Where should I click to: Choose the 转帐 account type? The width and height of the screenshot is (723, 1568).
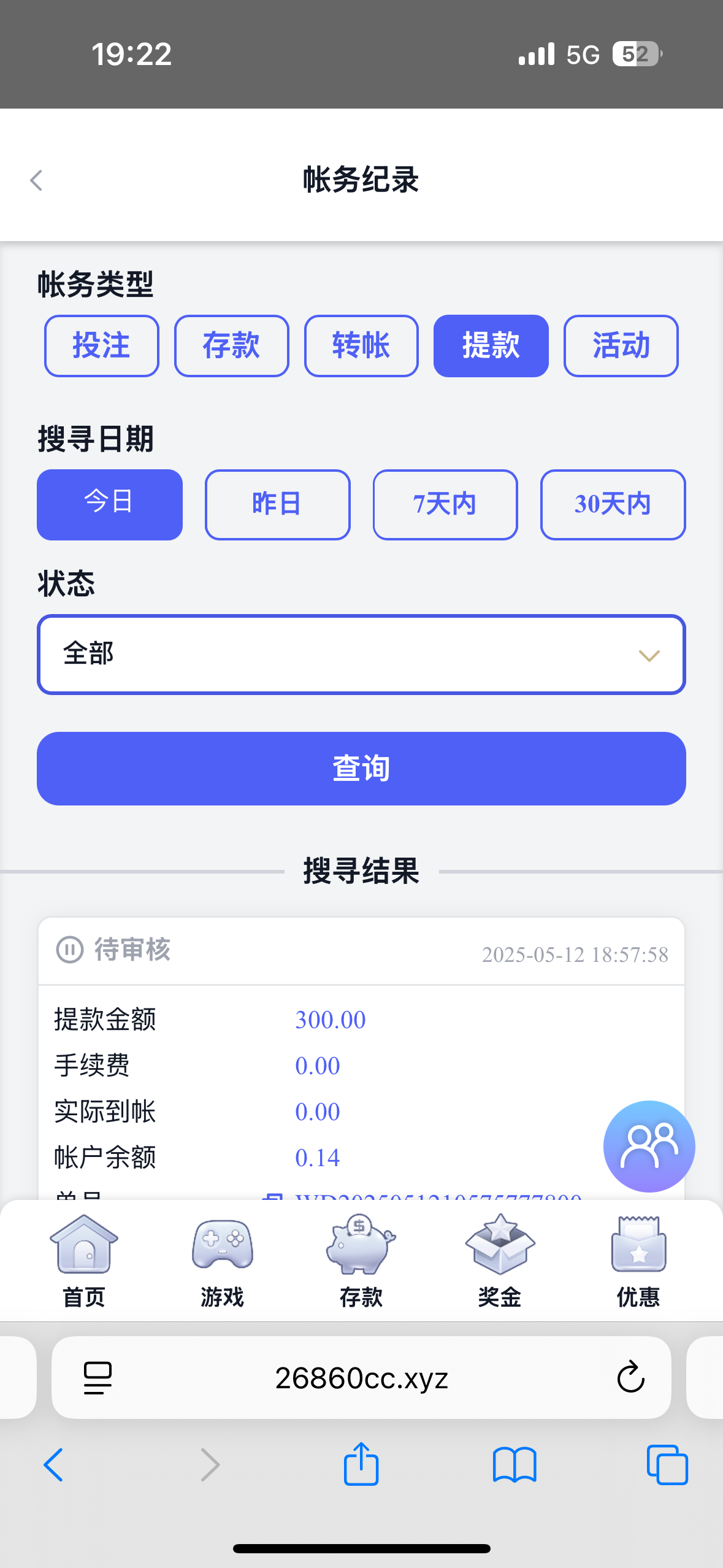tap(361, 346)
